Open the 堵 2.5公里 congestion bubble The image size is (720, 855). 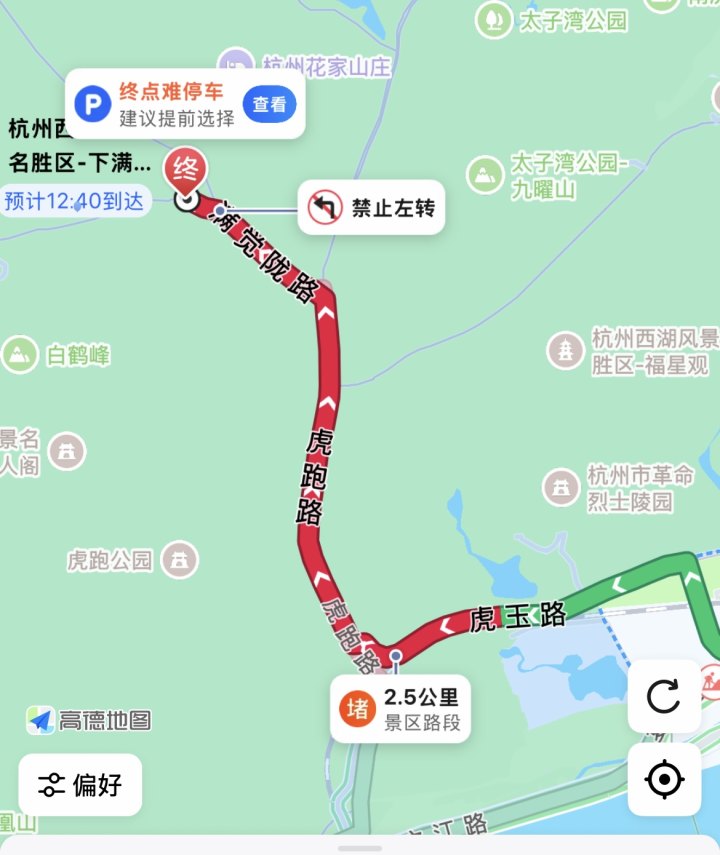(401, 709)
